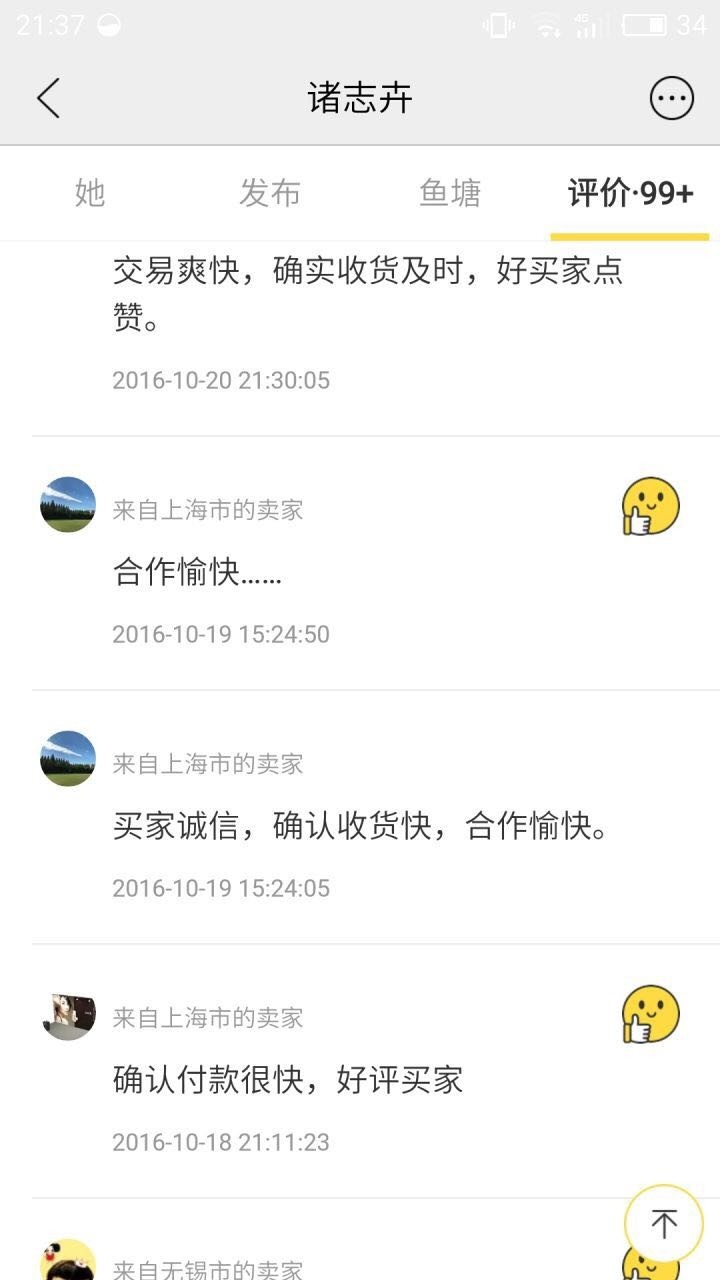The image size is (720, 1280).
Task: Switch to the 她 tab
Action: pos(88,193)
